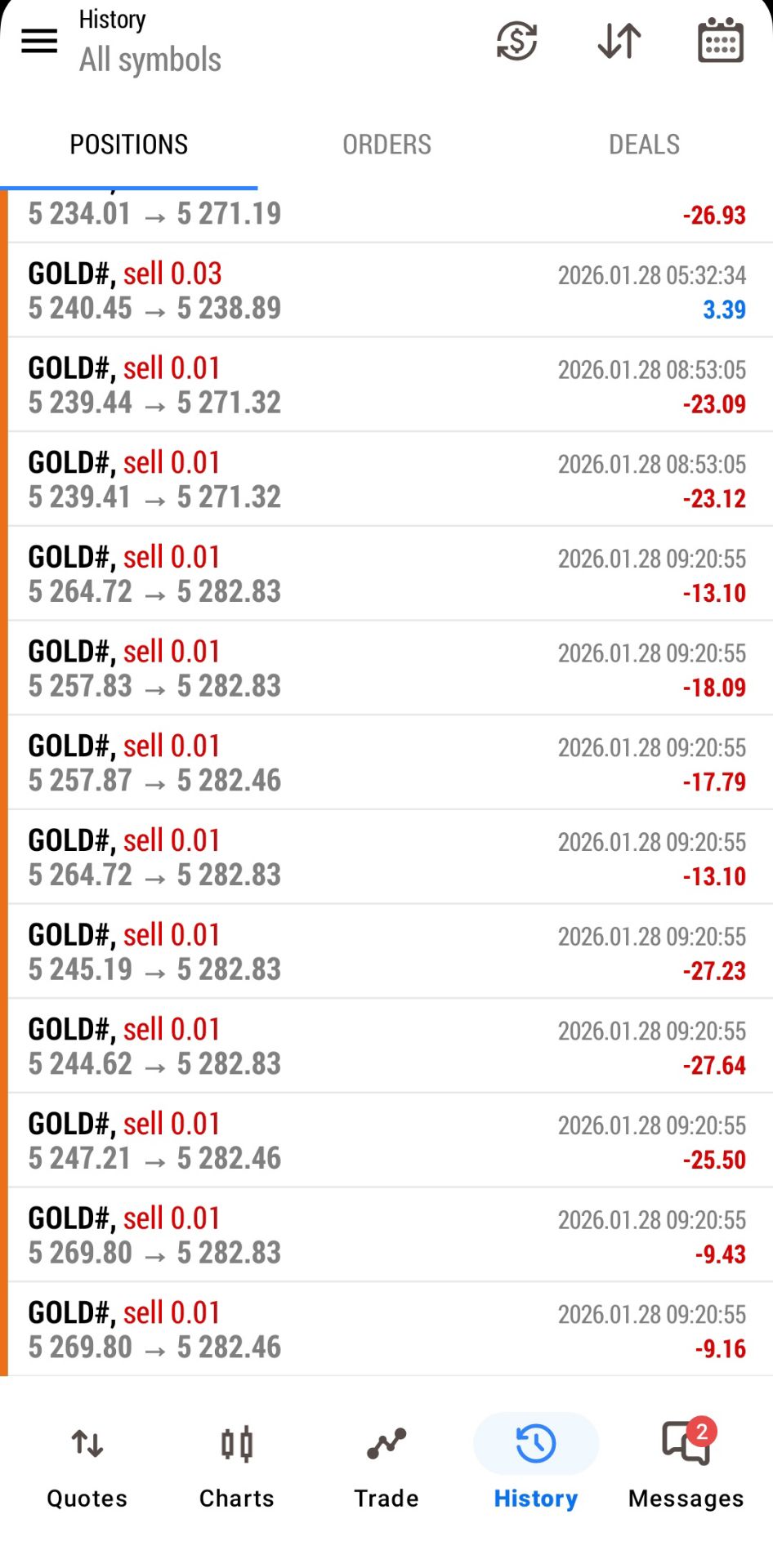Select the POSITIONS tab
Screen dimensions: 773x1568
129,145
